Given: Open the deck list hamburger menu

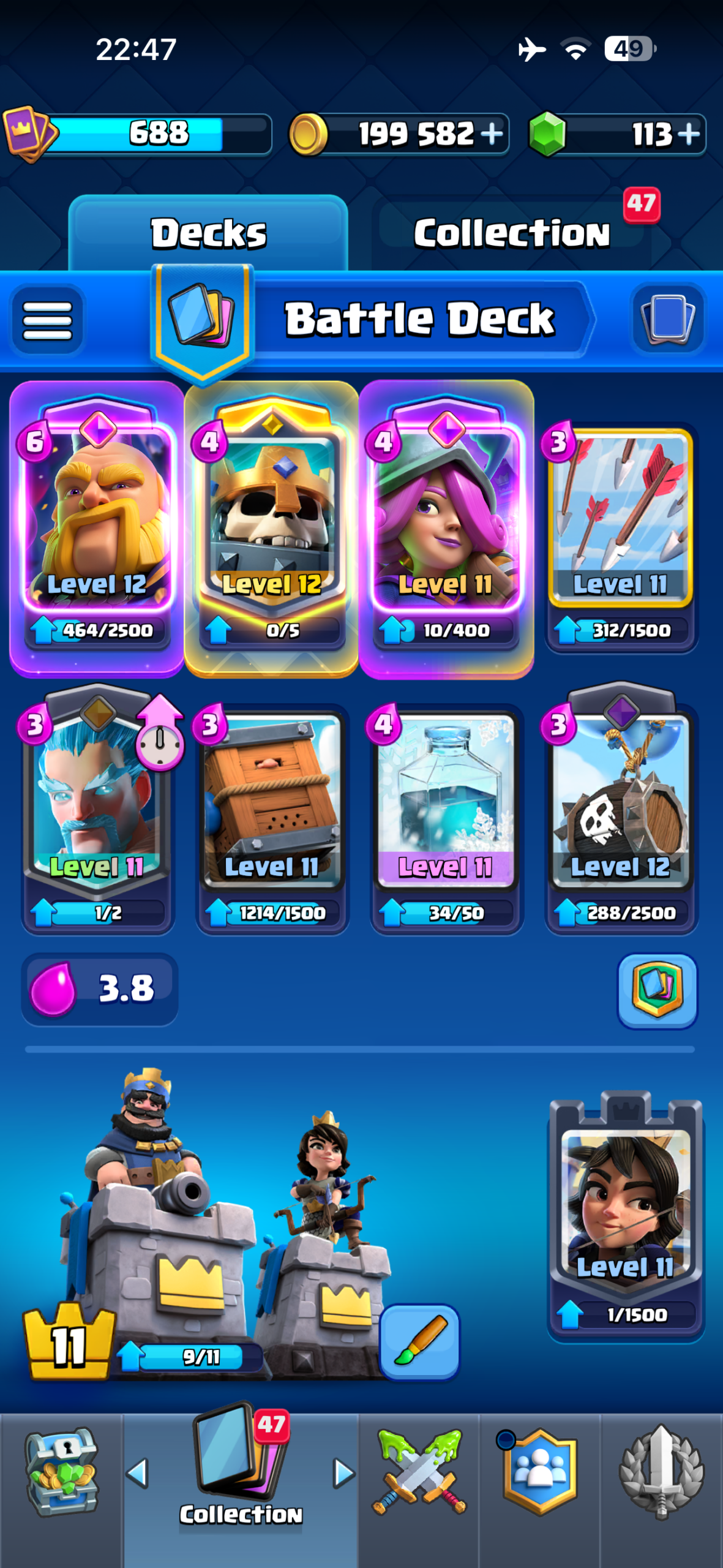Looking at the screenshot, I should tap(47, 320).
